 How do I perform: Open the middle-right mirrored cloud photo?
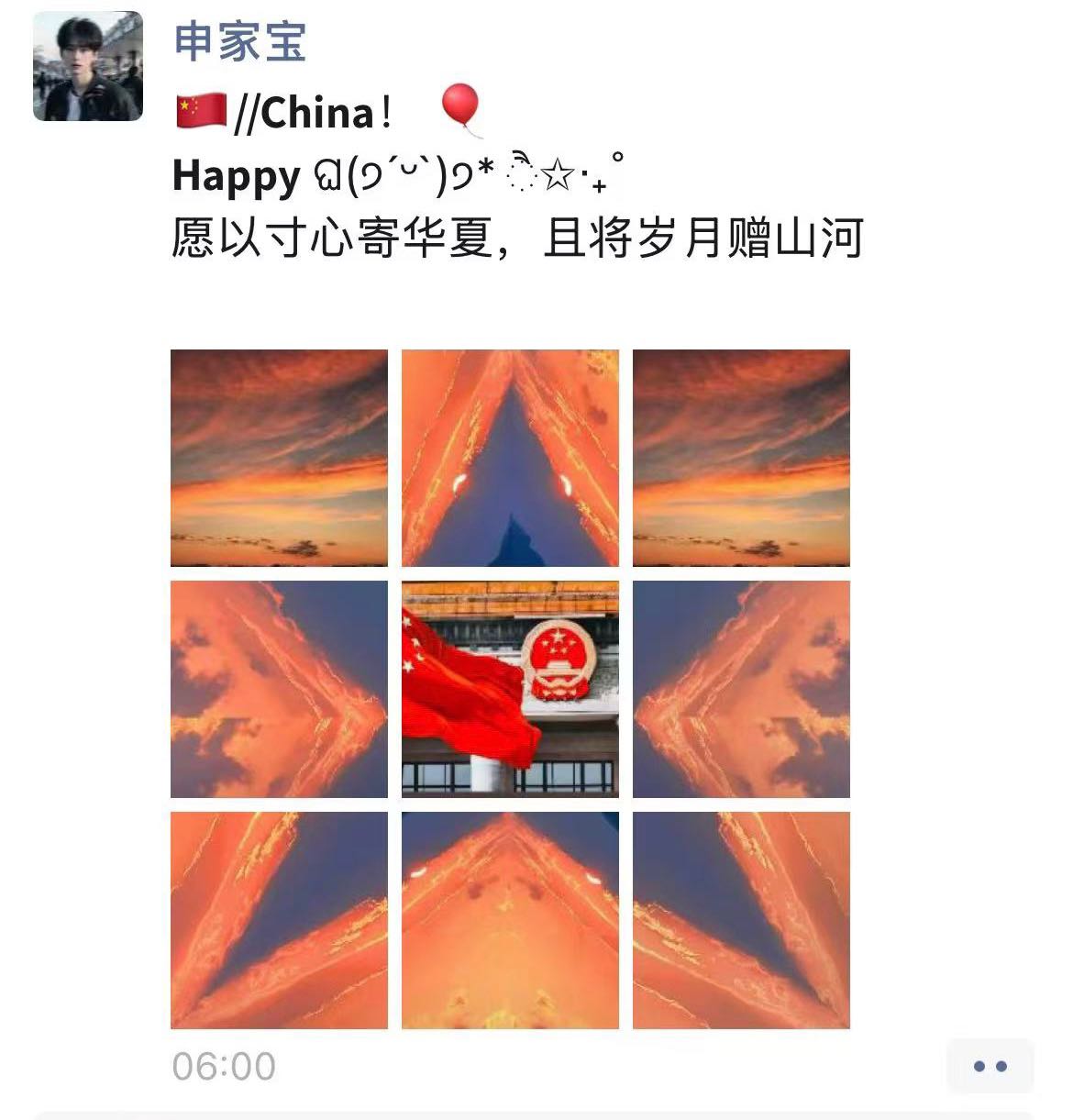(741, 689)
